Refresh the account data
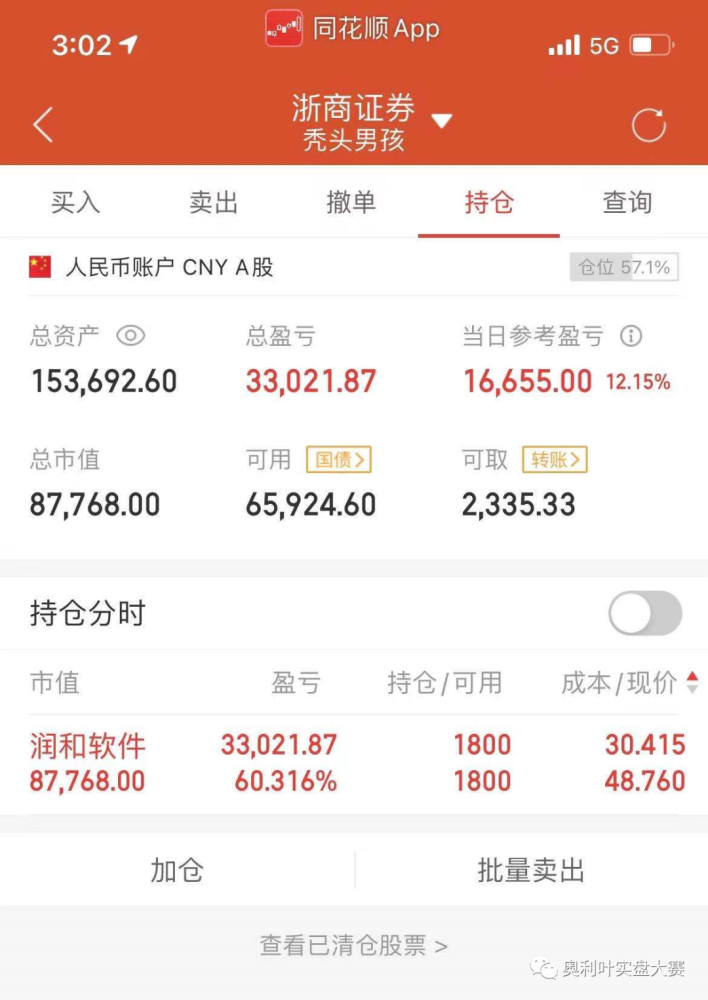The height and width of the screenshot is (1000, 708). [649, 126]
